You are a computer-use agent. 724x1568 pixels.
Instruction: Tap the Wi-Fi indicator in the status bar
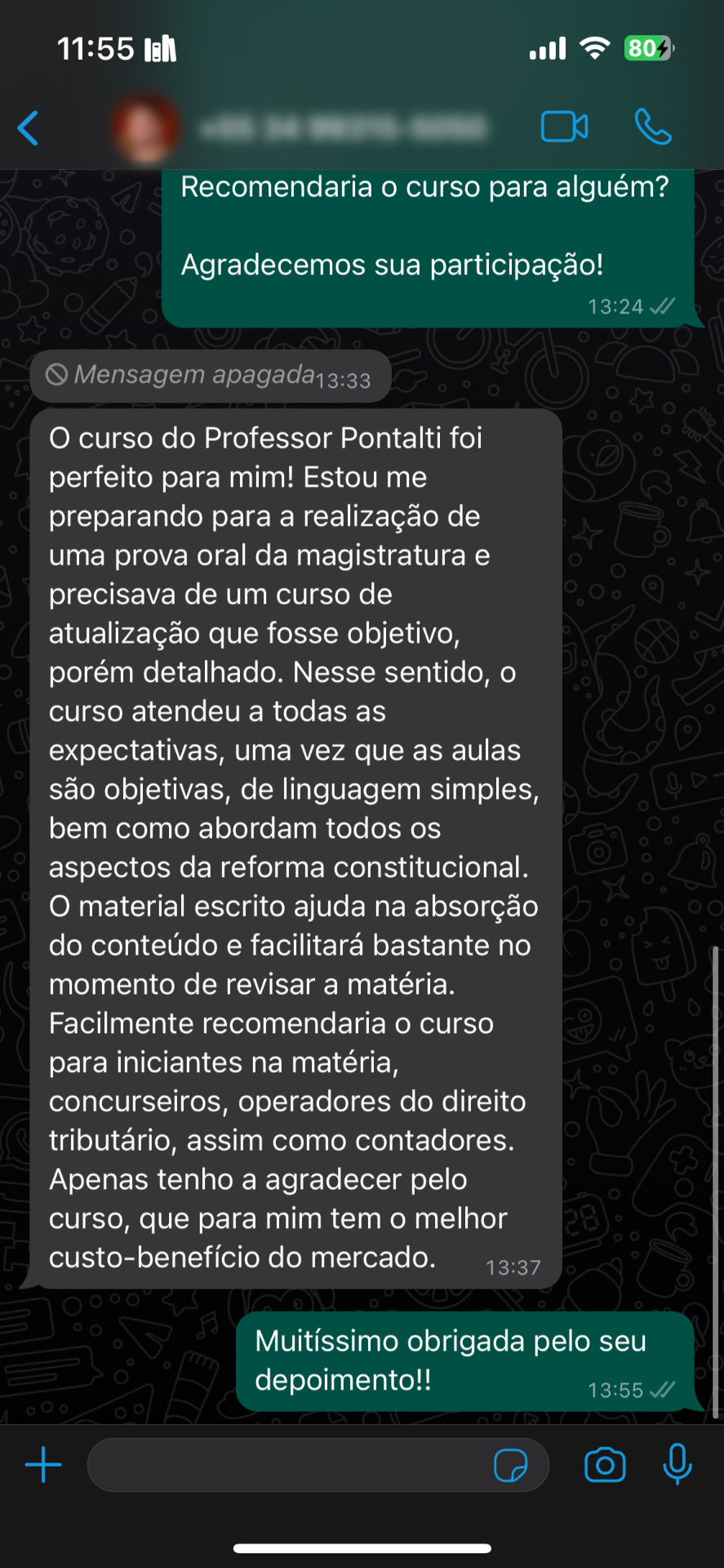(x=595, y=47)
